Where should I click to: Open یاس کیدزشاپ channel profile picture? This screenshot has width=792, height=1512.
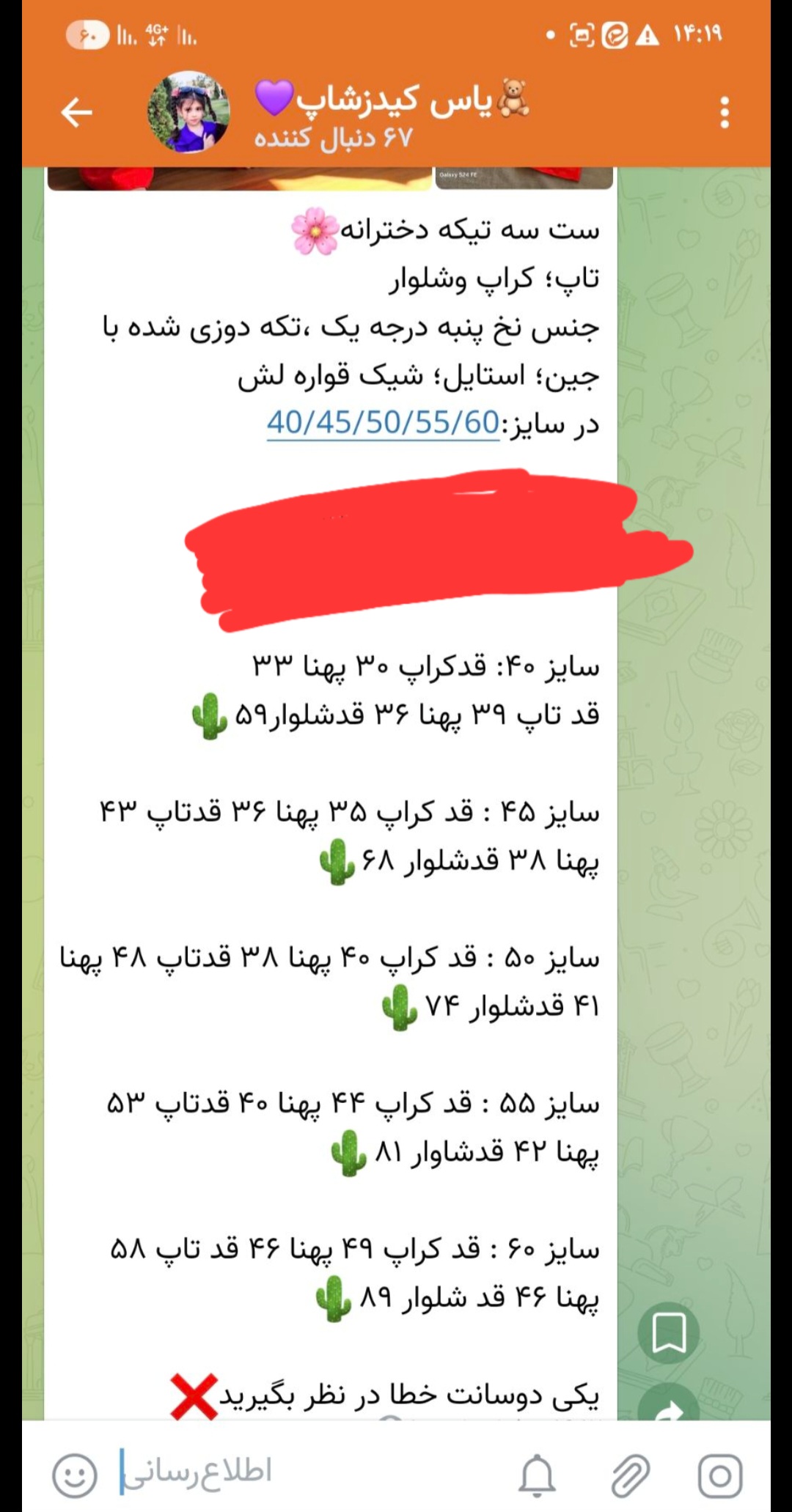[189, 113]
